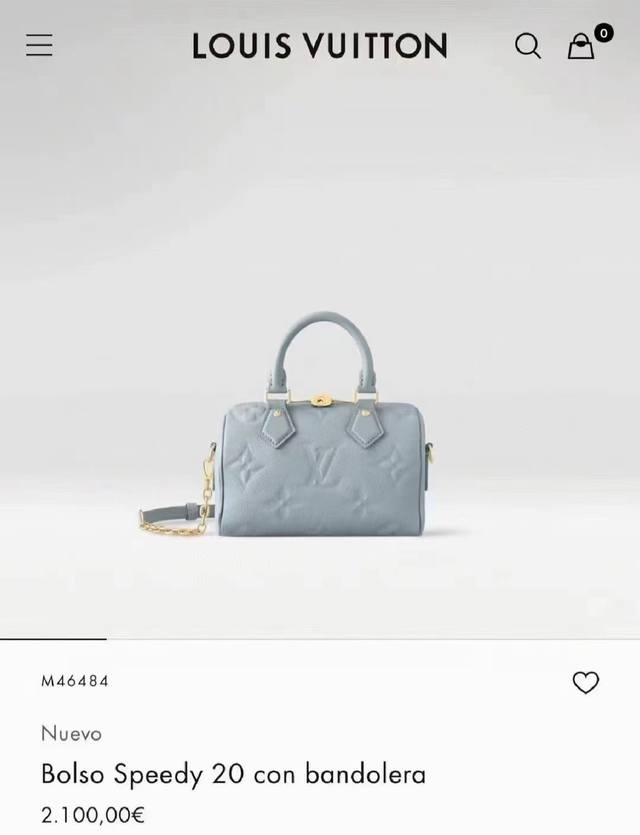Open the search magnifier
Viewport: 640px width, 835px height.
[527, 46]
